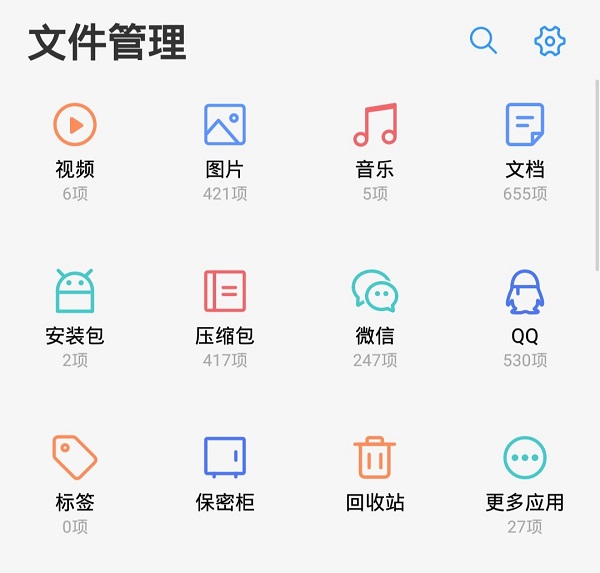Open file manager settings gear
Viewport: 600px width, 573px height.
click(x=549, y=41)
